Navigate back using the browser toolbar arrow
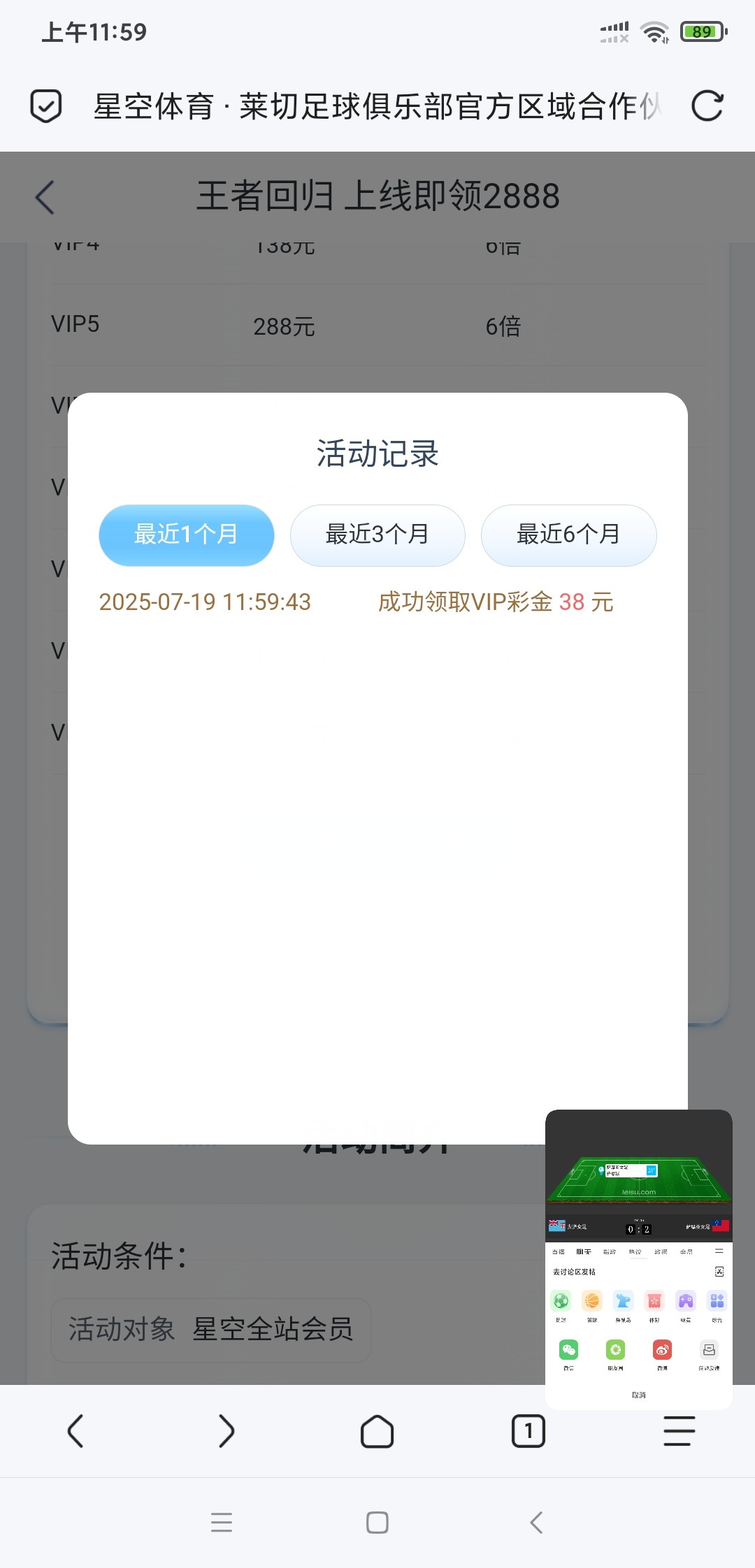Viewport: 755px width, 1568px height. point(75,1431)
